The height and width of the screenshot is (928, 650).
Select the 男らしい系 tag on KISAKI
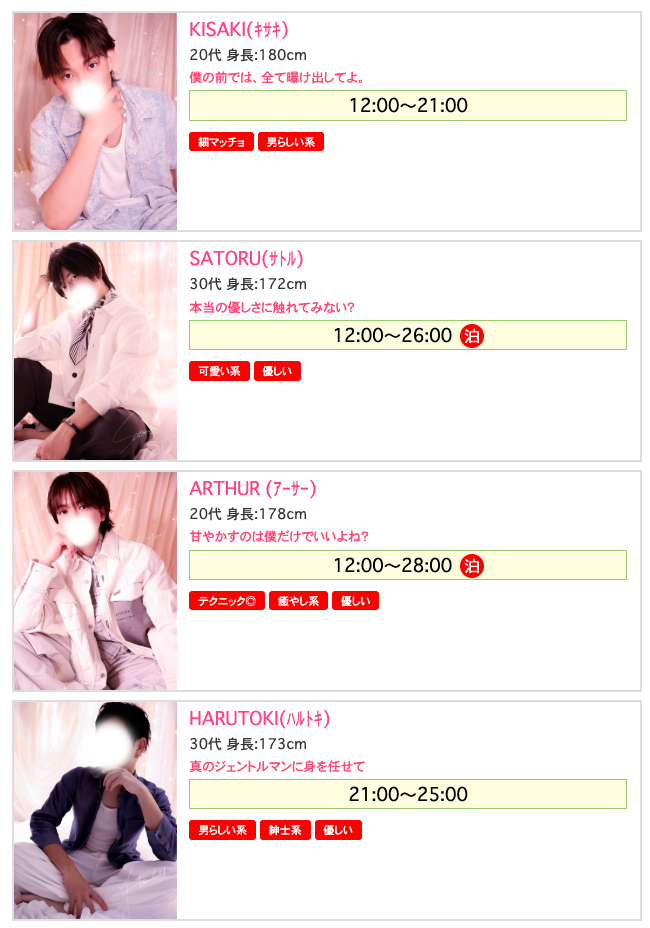(290, 142)
